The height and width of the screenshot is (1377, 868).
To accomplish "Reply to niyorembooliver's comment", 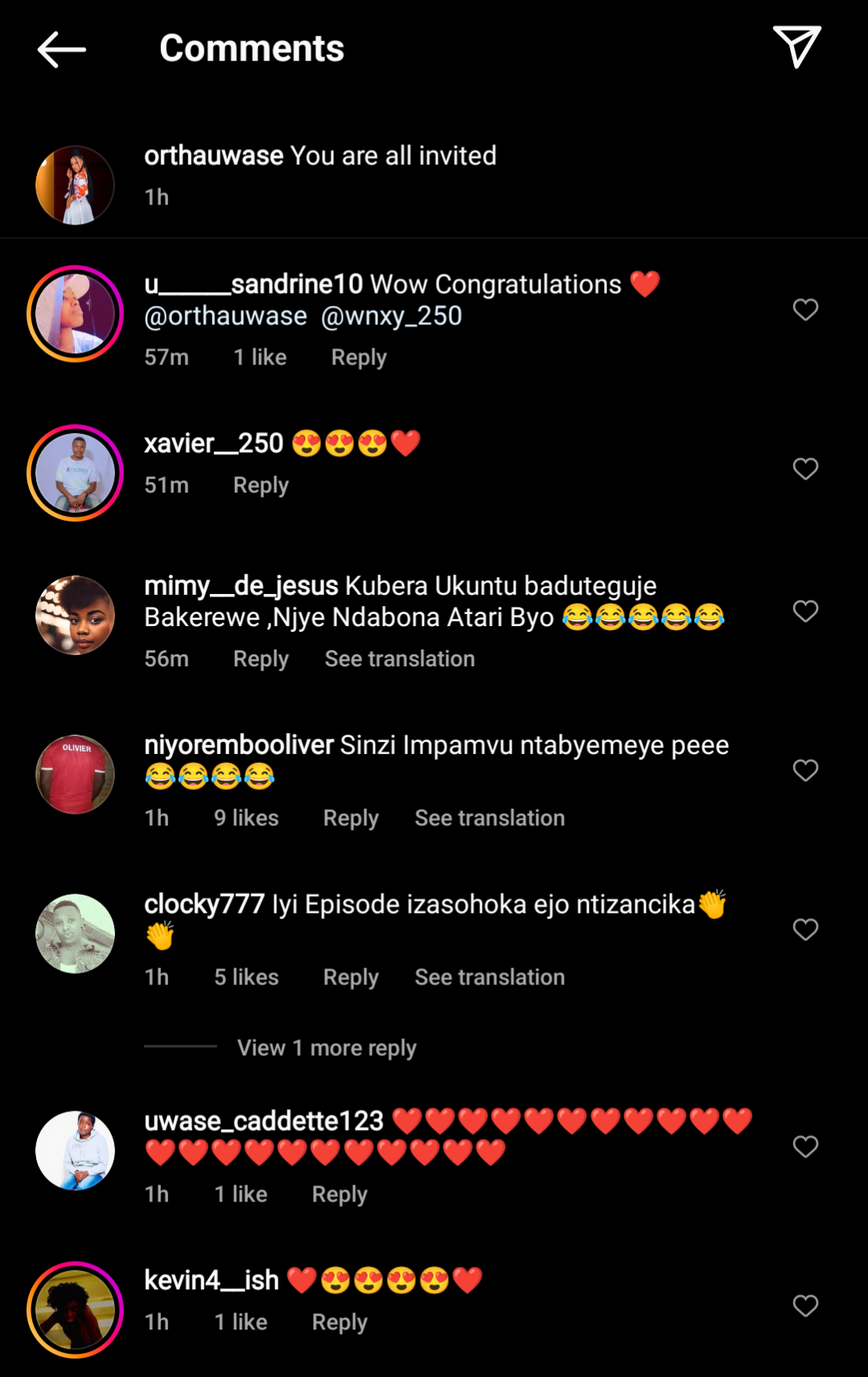I will click(x=351, y=818).
